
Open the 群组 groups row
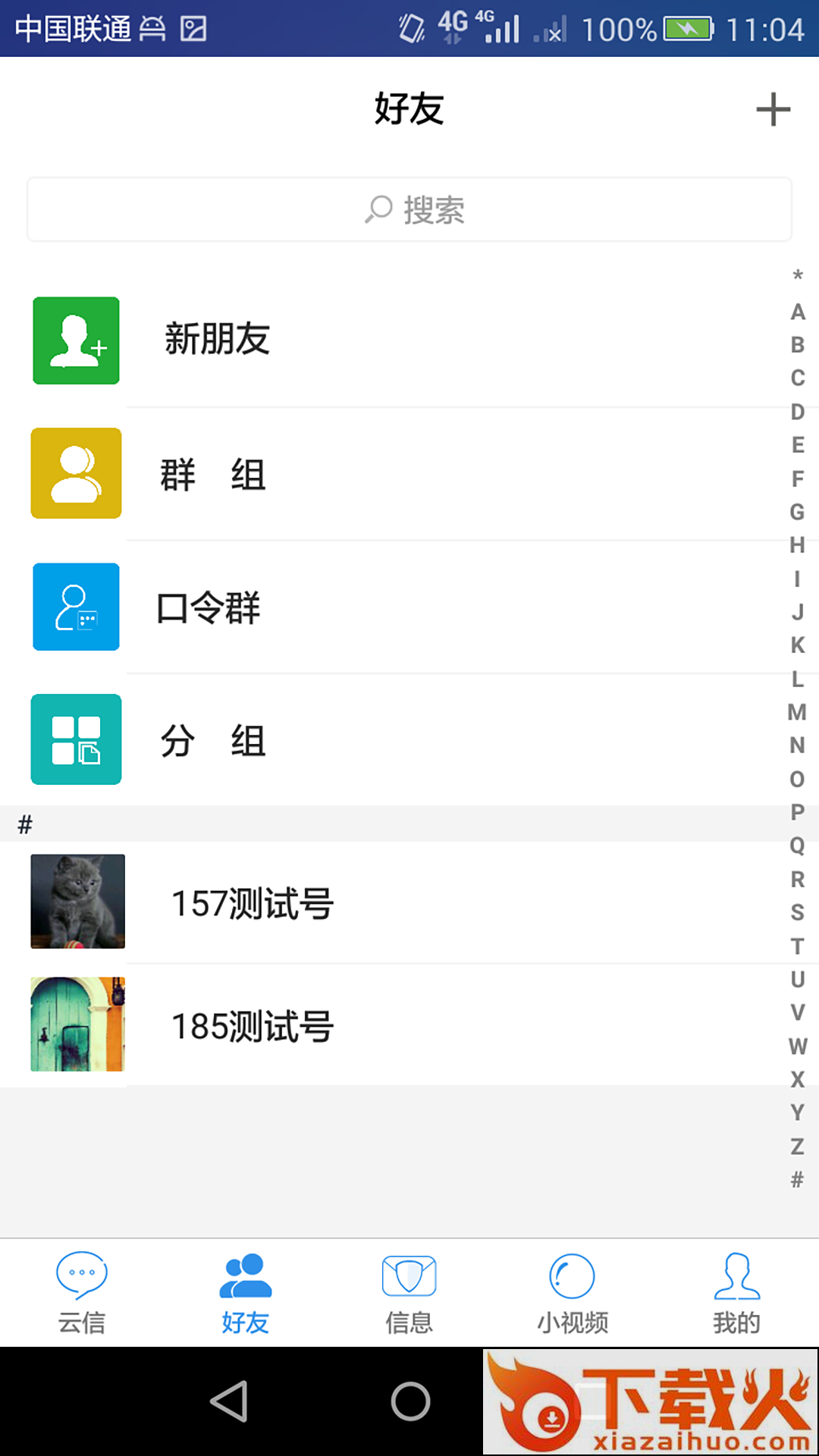click(x=409, y=474)
